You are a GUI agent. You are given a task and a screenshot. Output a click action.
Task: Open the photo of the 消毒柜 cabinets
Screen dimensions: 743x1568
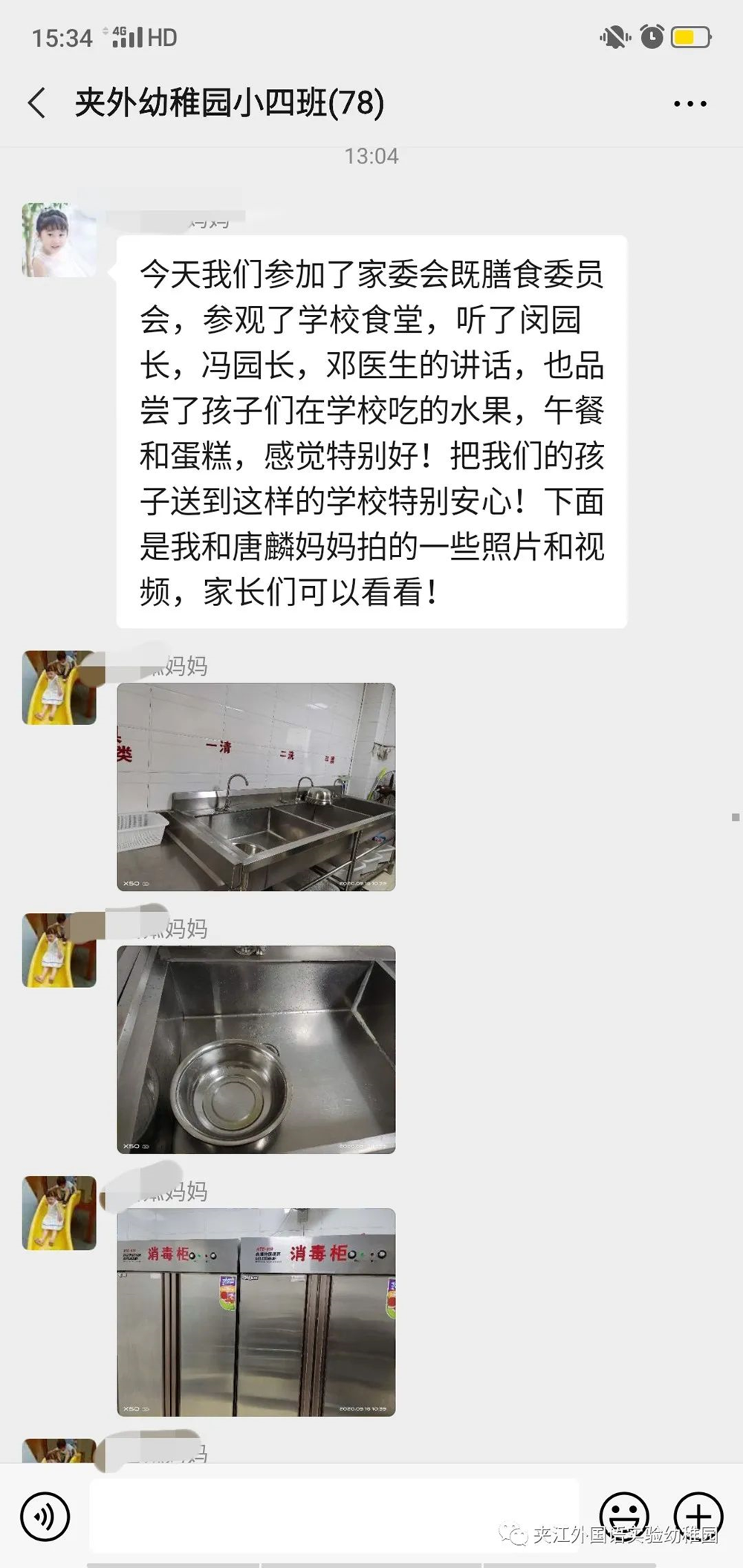(x=256, y=1312)
